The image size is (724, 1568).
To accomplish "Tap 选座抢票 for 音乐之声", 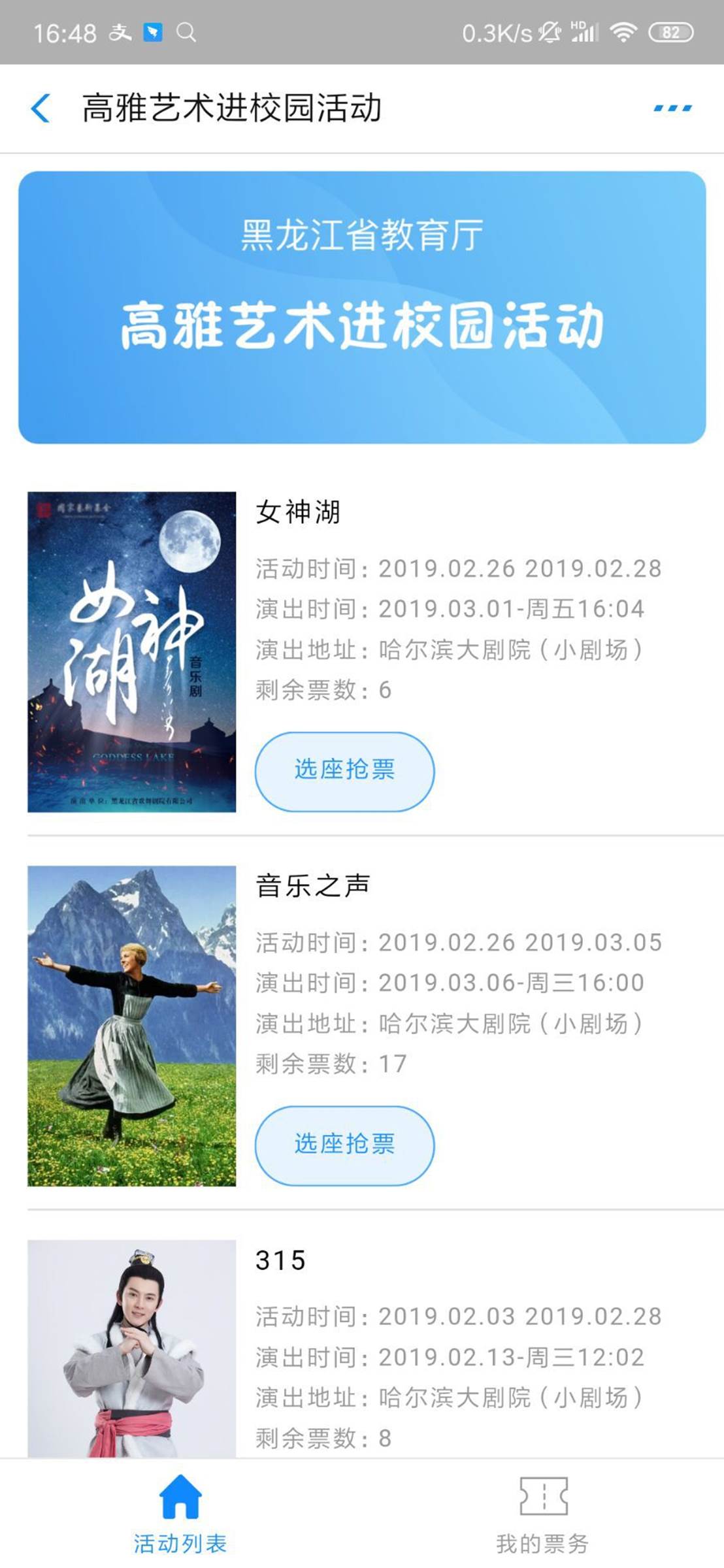I will [x=344, y=1145].
